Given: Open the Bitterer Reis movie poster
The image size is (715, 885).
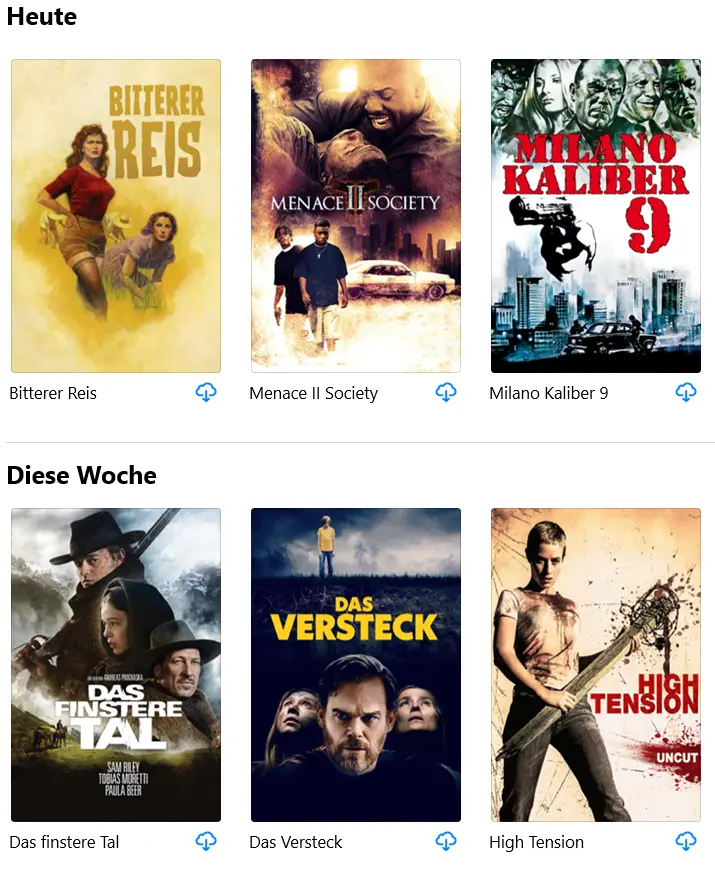Looking at the screenshot, I should pos(116,216).
